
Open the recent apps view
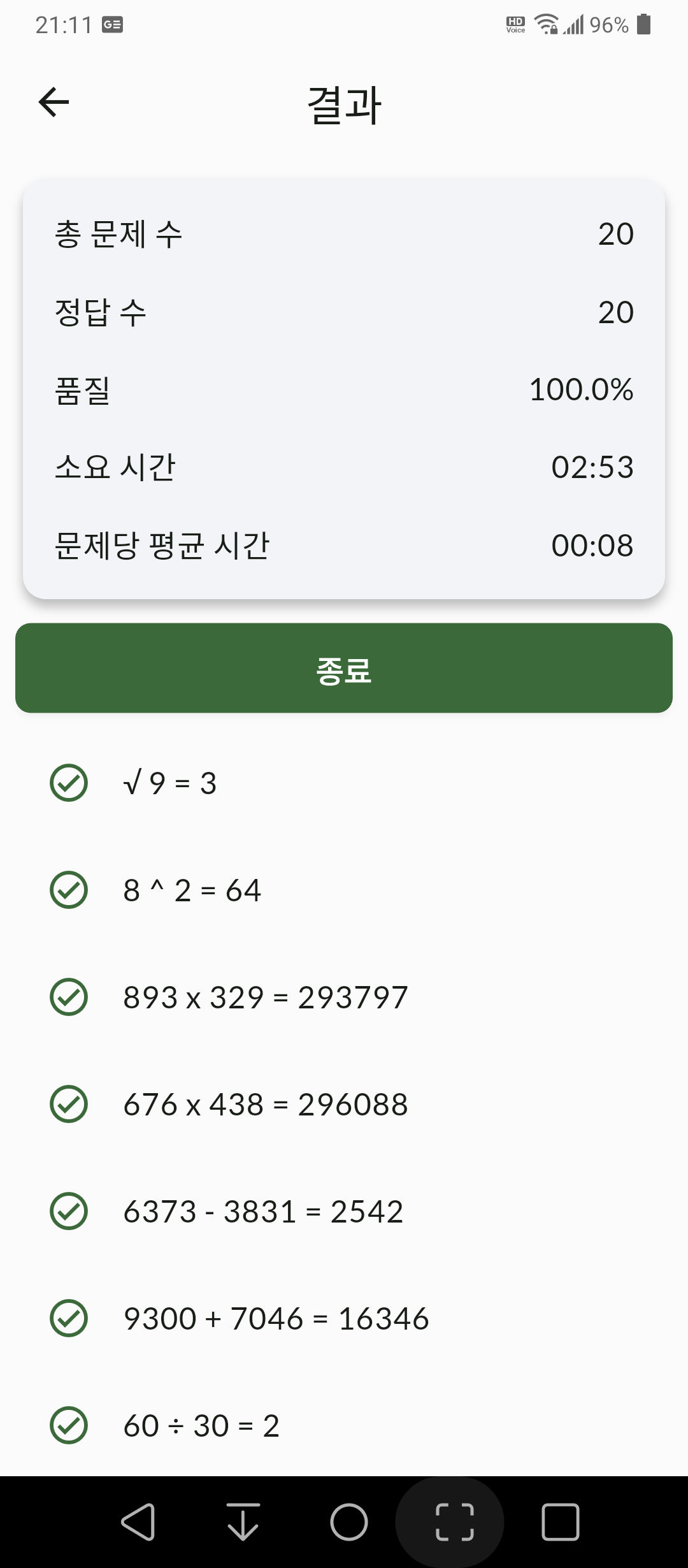tap(561, 1521)
